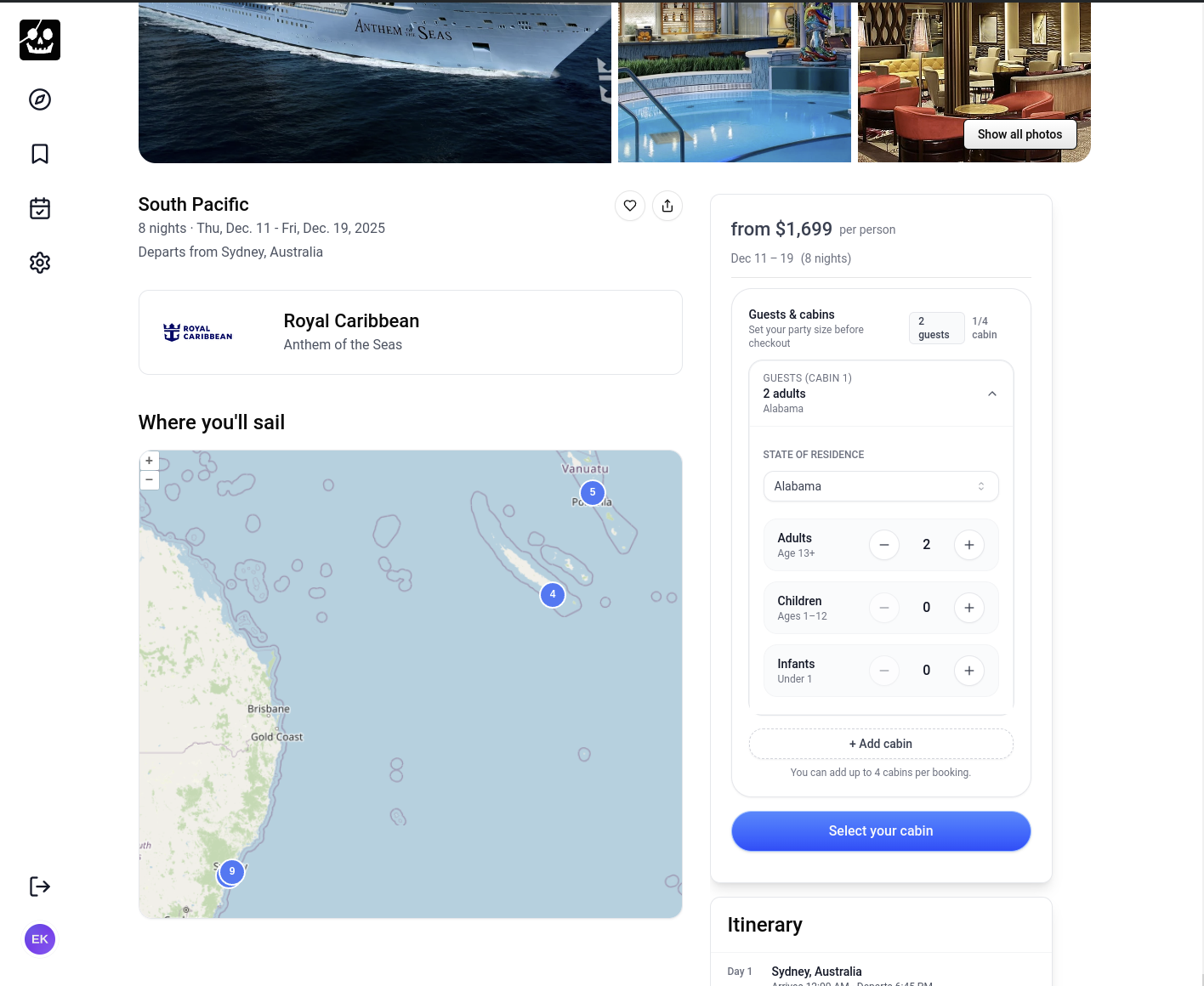Open the explore compass in the sidebar
1204x986 pixels.
[x=40, y=99]
